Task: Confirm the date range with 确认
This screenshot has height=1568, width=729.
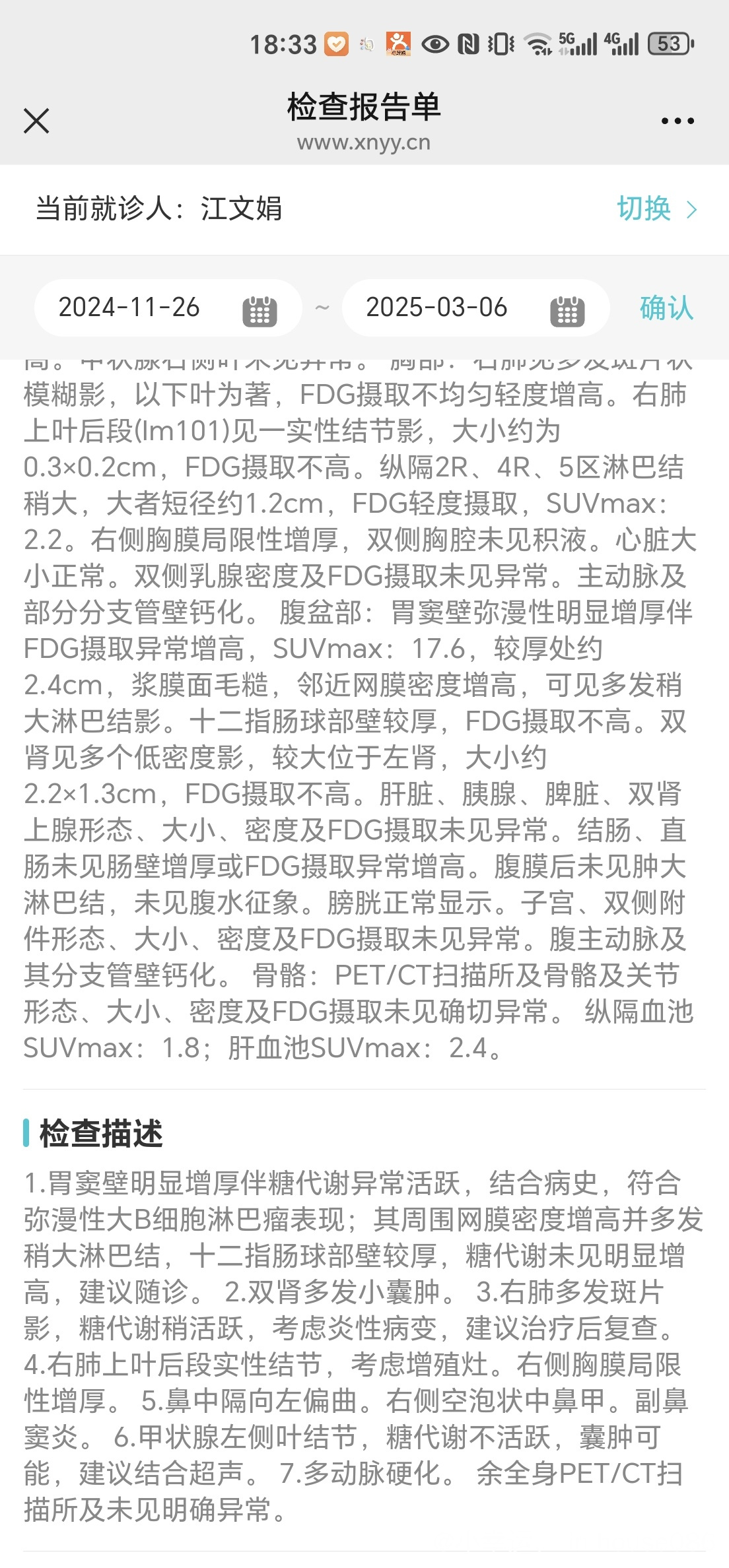Action: click(666, 308)
